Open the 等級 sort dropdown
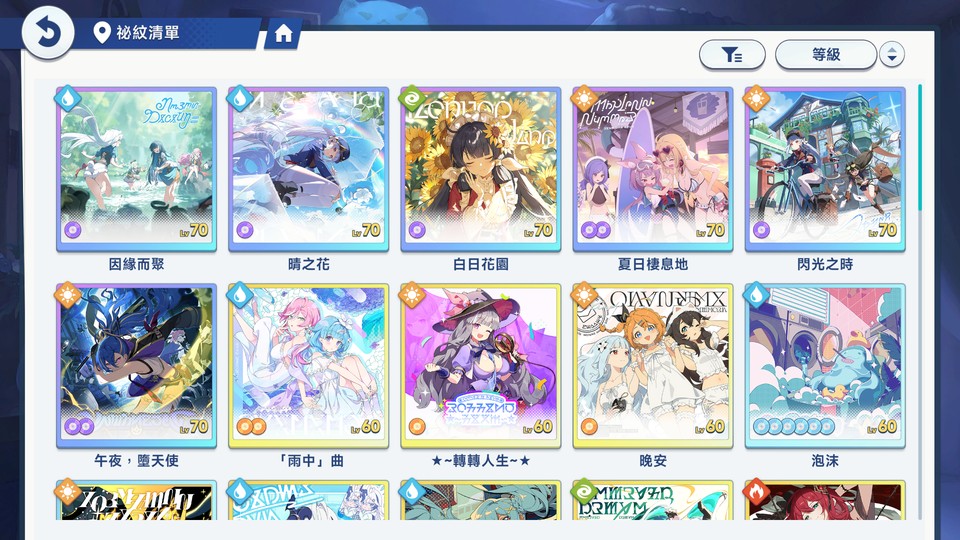Viewport: 960px width, 540px height. click(826, 55)
